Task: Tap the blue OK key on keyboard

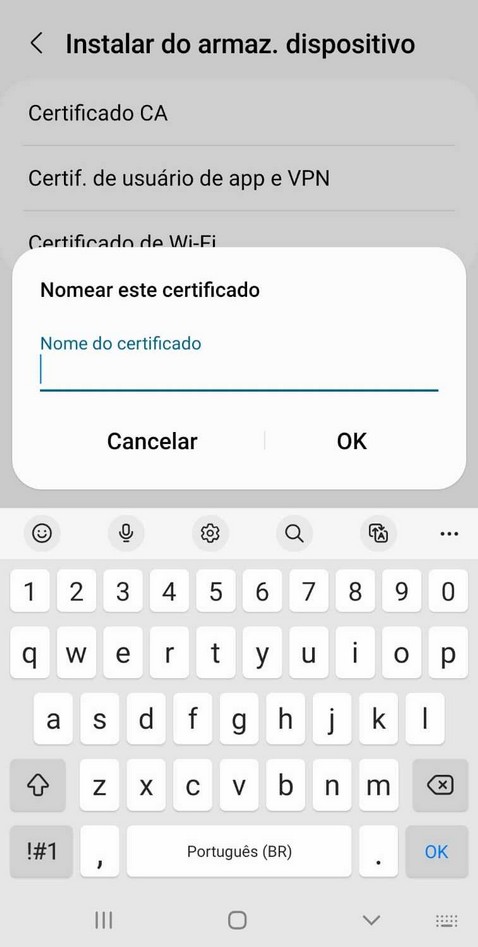Action: pos(437,852)
